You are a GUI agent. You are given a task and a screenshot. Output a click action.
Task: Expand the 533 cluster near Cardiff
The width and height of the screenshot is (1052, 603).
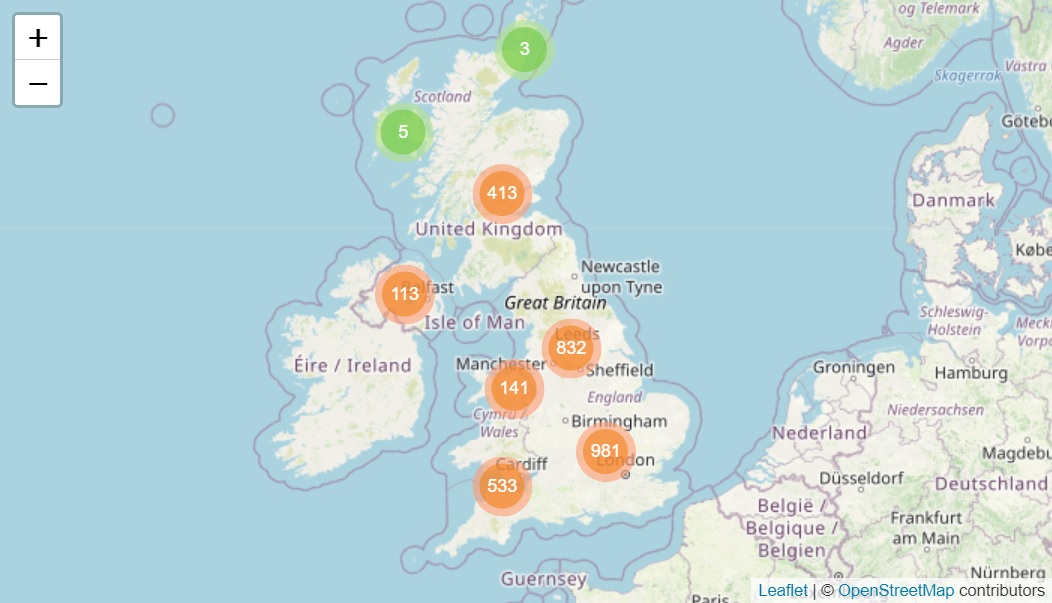pos(502,486)
